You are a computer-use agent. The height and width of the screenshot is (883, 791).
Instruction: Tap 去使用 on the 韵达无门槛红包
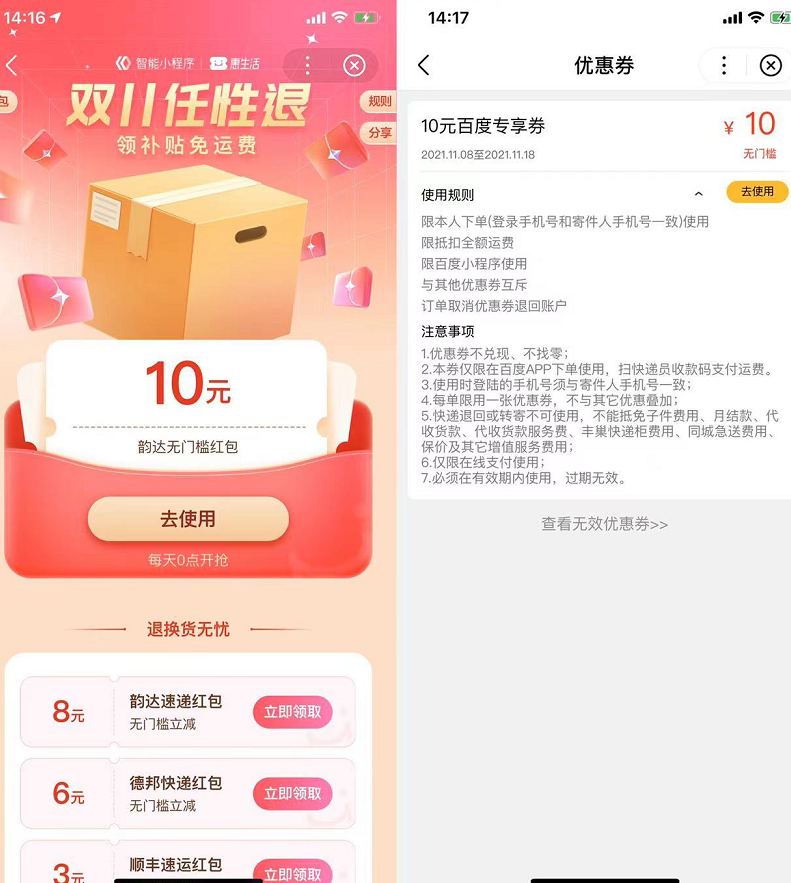click(x=187, y=519)
